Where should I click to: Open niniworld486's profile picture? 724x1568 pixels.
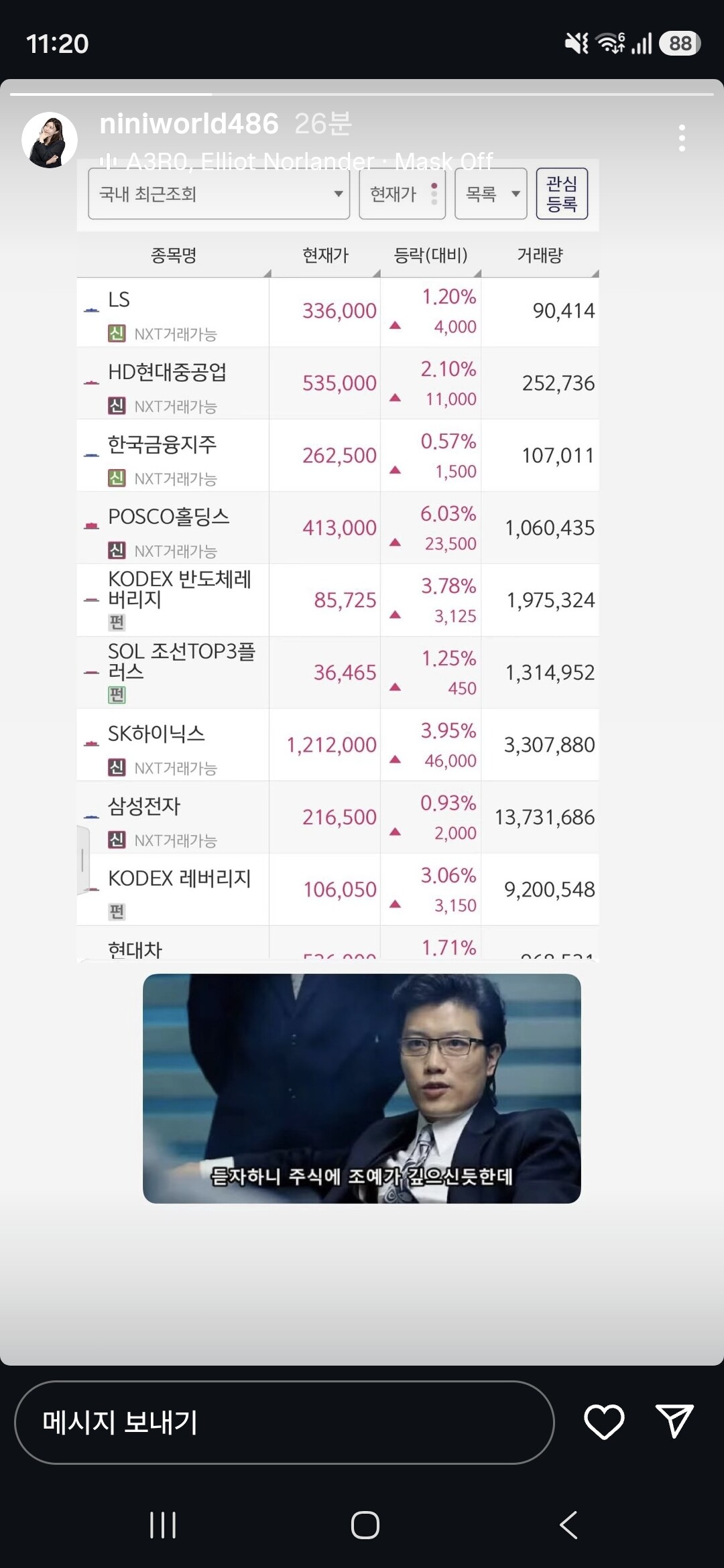pos(50,139)
